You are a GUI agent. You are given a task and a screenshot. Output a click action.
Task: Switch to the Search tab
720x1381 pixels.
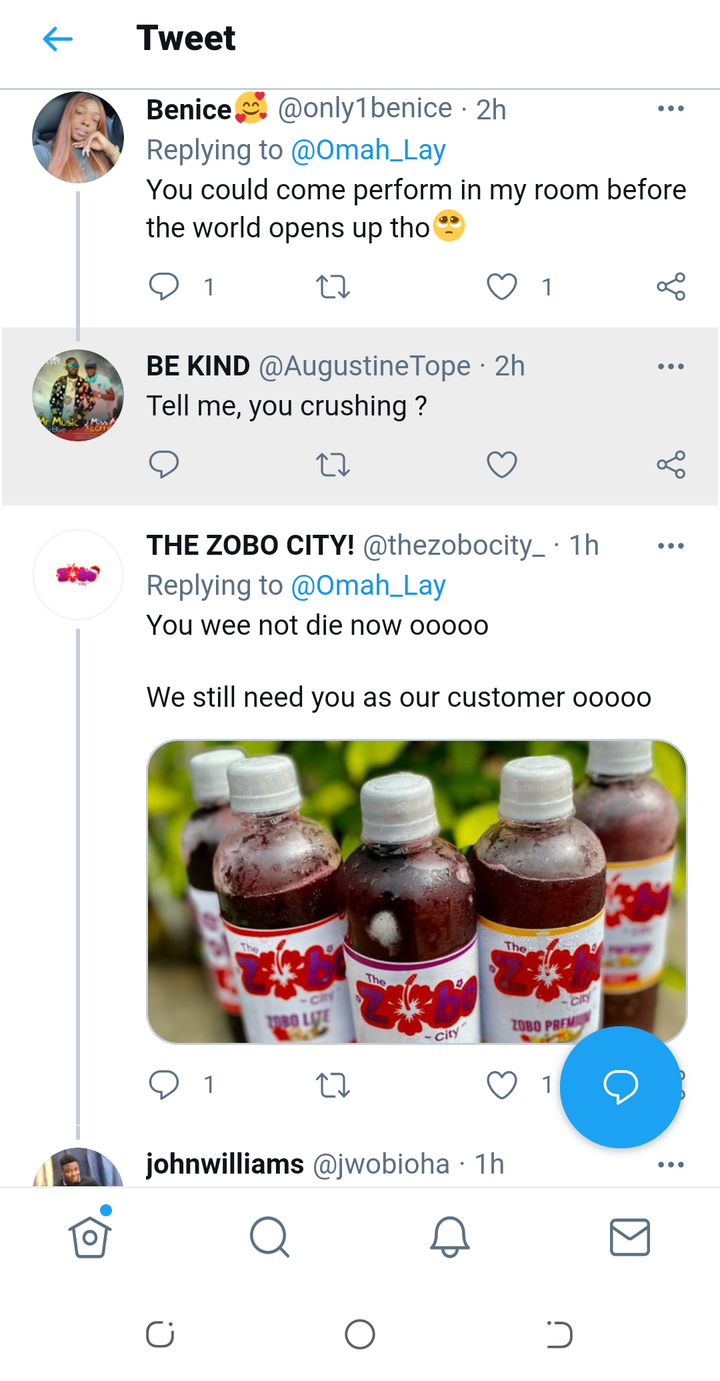tap(270, 1237)
